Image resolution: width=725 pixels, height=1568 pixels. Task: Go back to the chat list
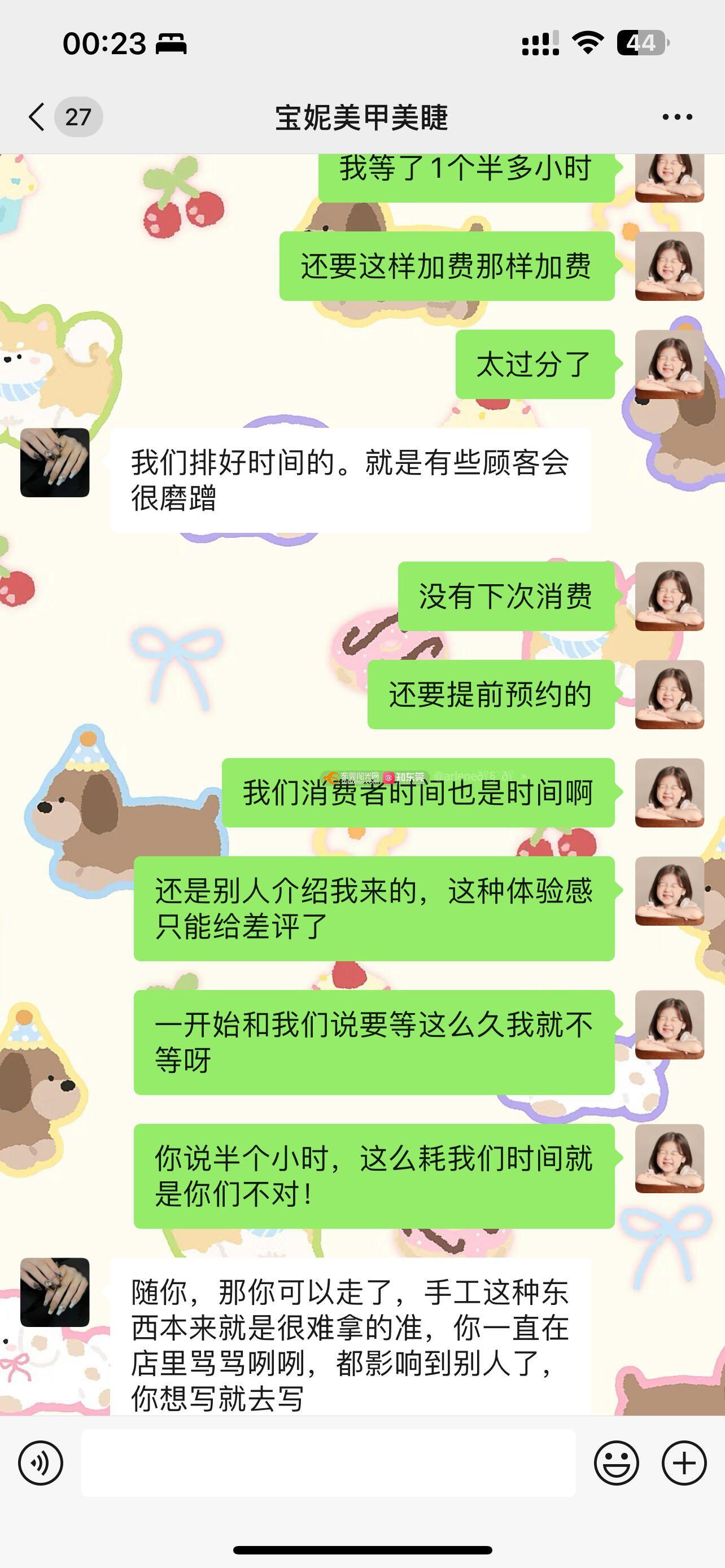[38, 117]
